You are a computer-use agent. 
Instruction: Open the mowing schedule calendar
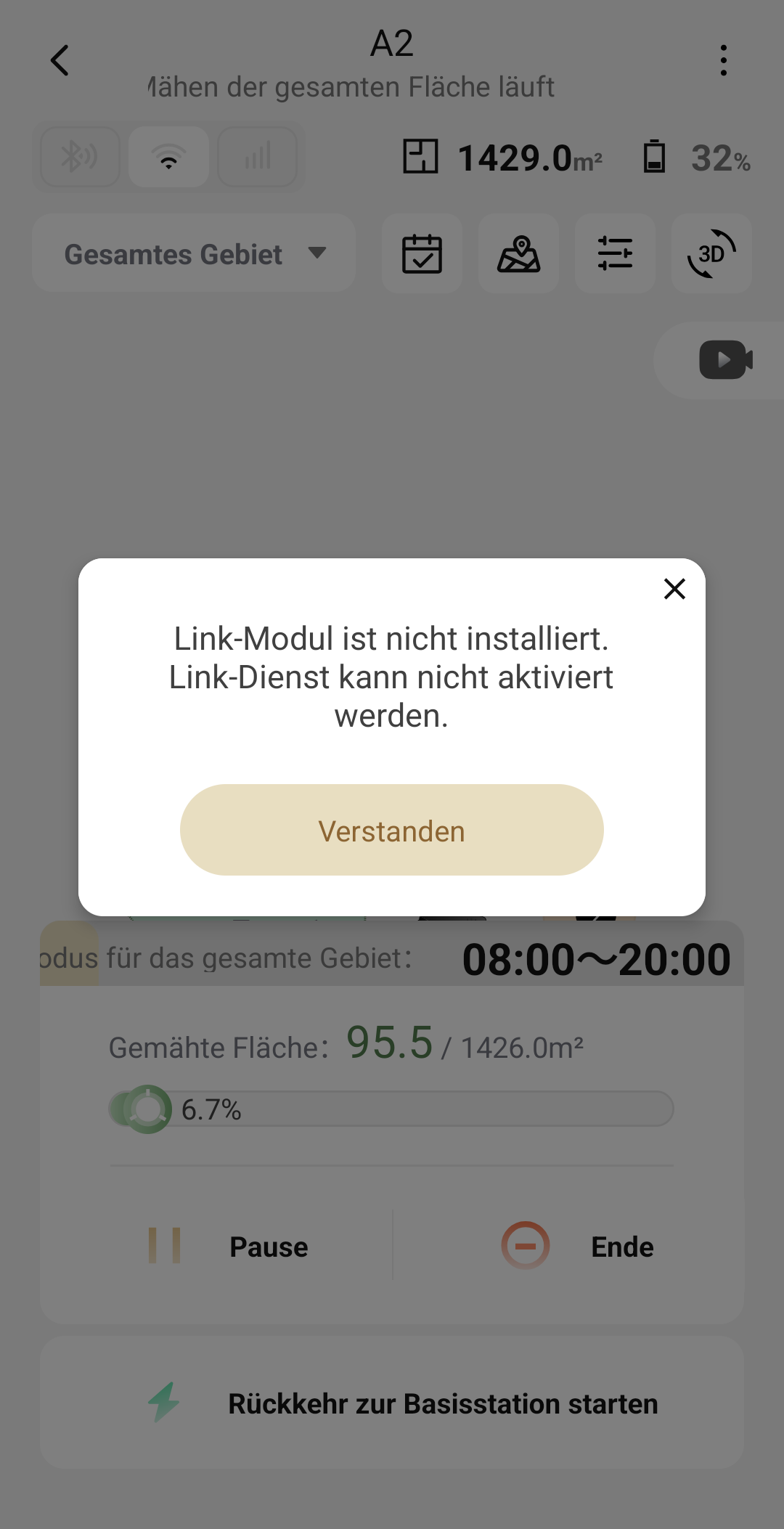422,253
